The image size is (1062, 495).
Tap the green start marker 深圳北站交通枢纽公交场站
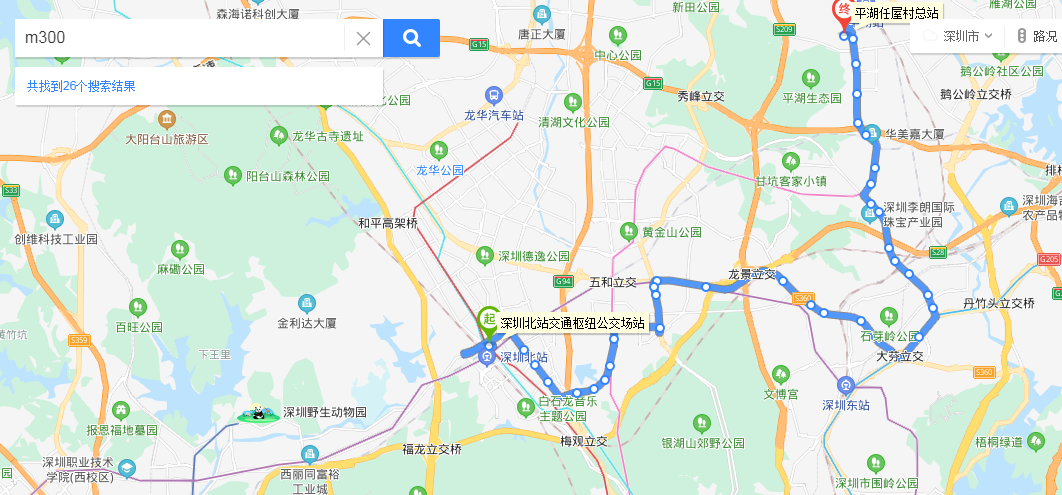pyautogui.click(x=489, y=320)
